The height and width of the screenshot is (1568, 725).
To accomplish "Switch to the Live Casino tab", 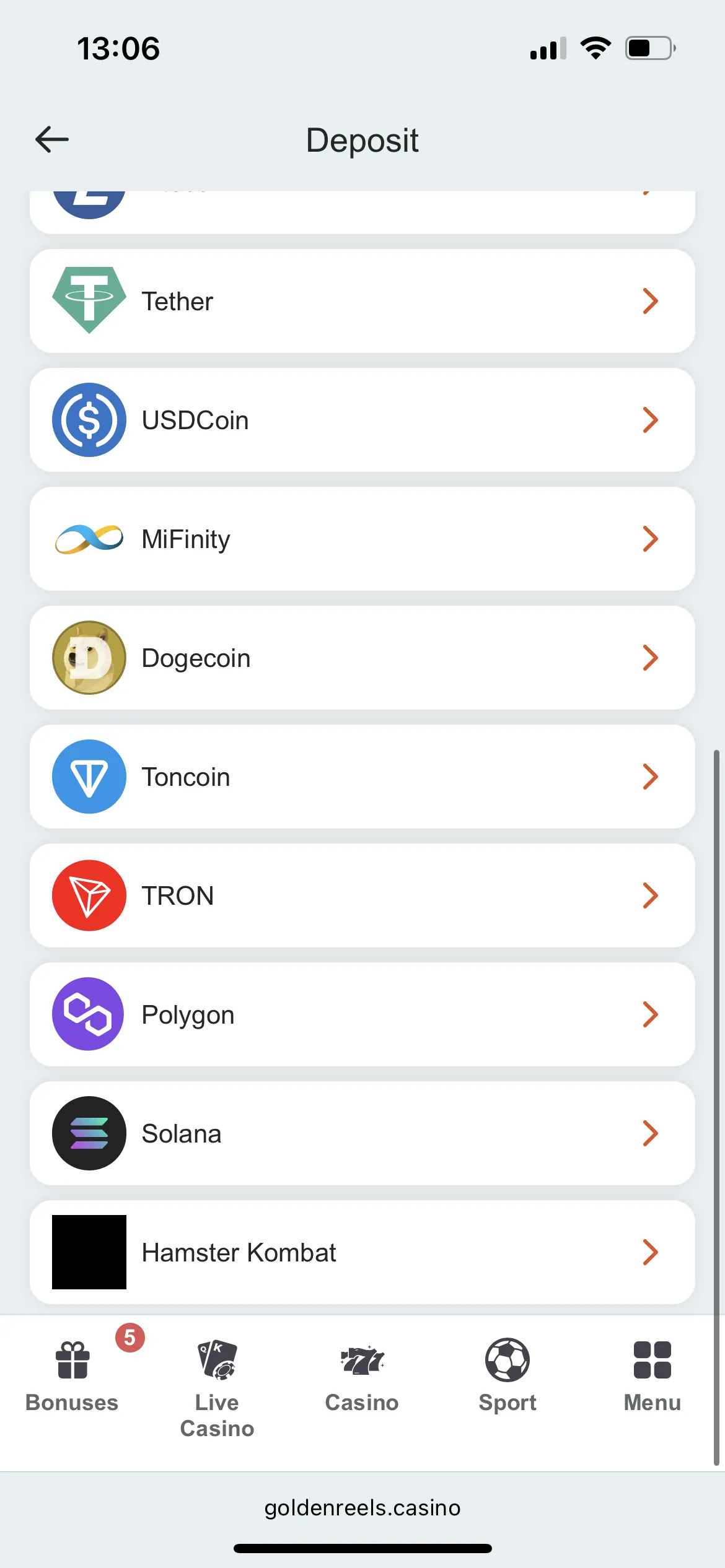I will [x=217, y=1387].
